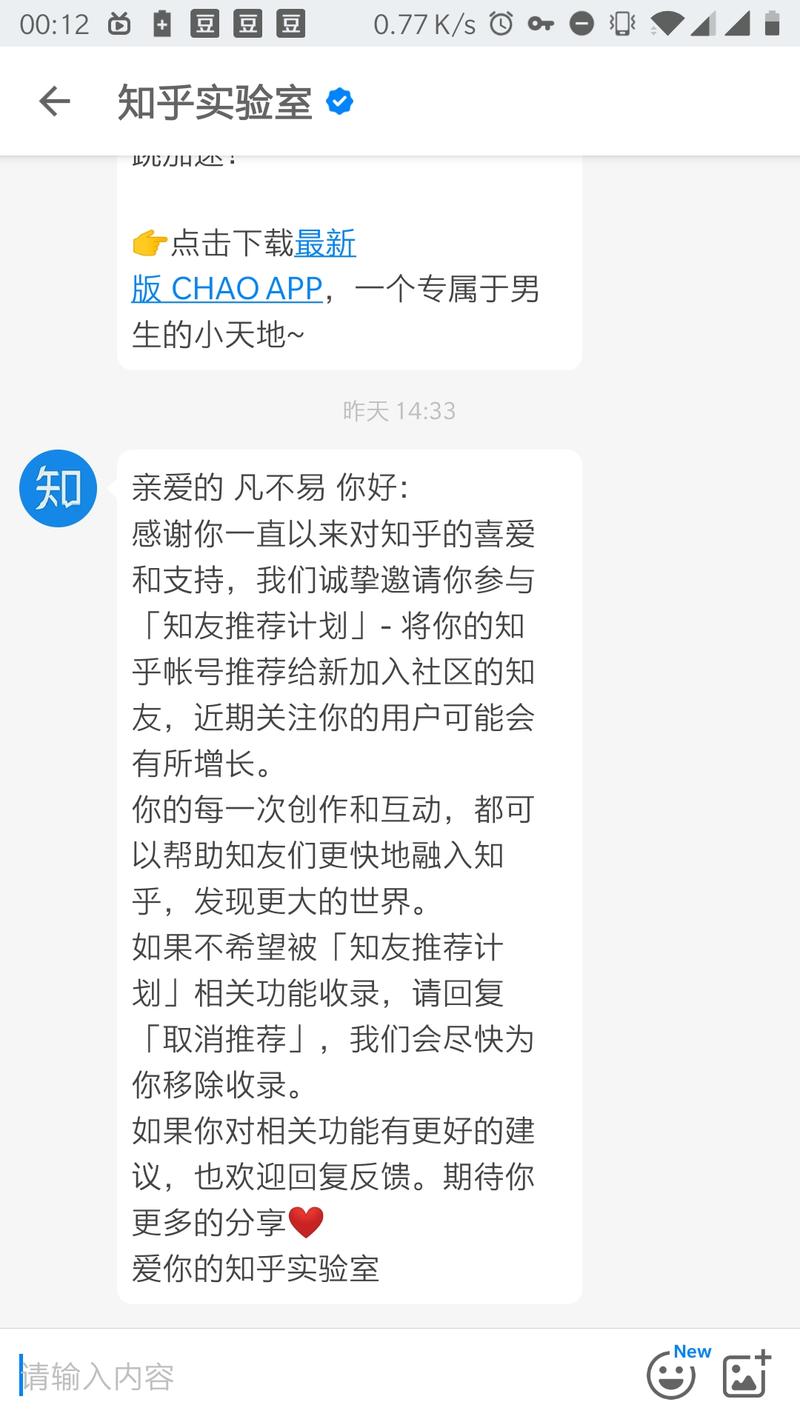Tap the battery icon in status bar

(x=770, y=22)
